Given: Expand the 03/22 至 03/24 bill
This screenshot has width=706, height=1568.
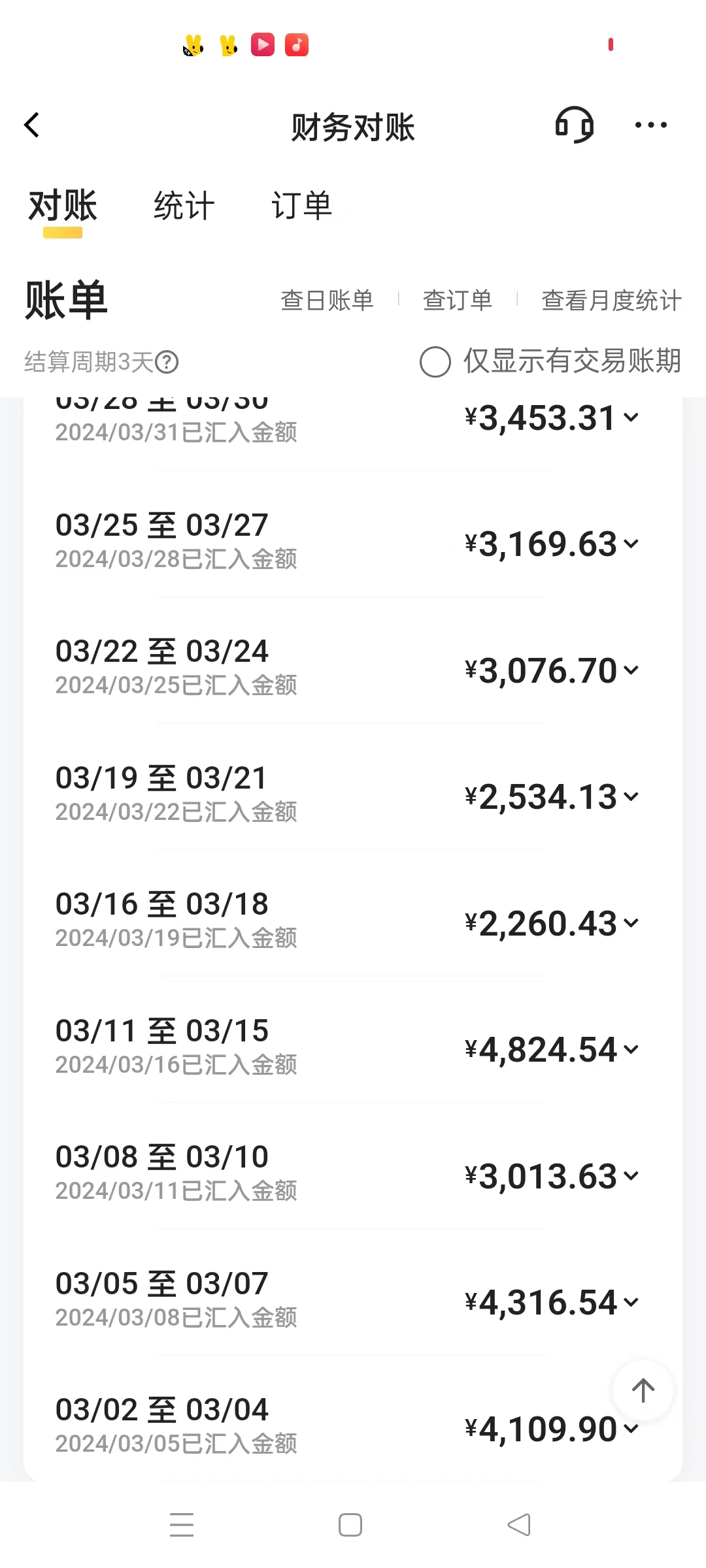Looking at the screenshot, I should [x=353, y=667].
